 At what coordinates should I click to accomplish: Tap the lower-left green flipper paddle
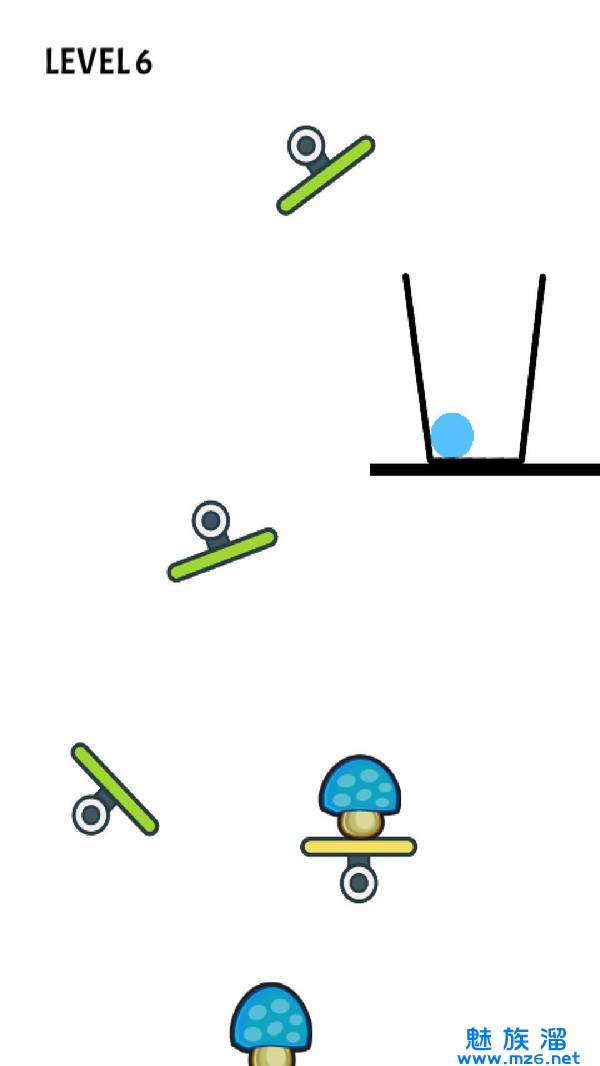tap(115, 789)
